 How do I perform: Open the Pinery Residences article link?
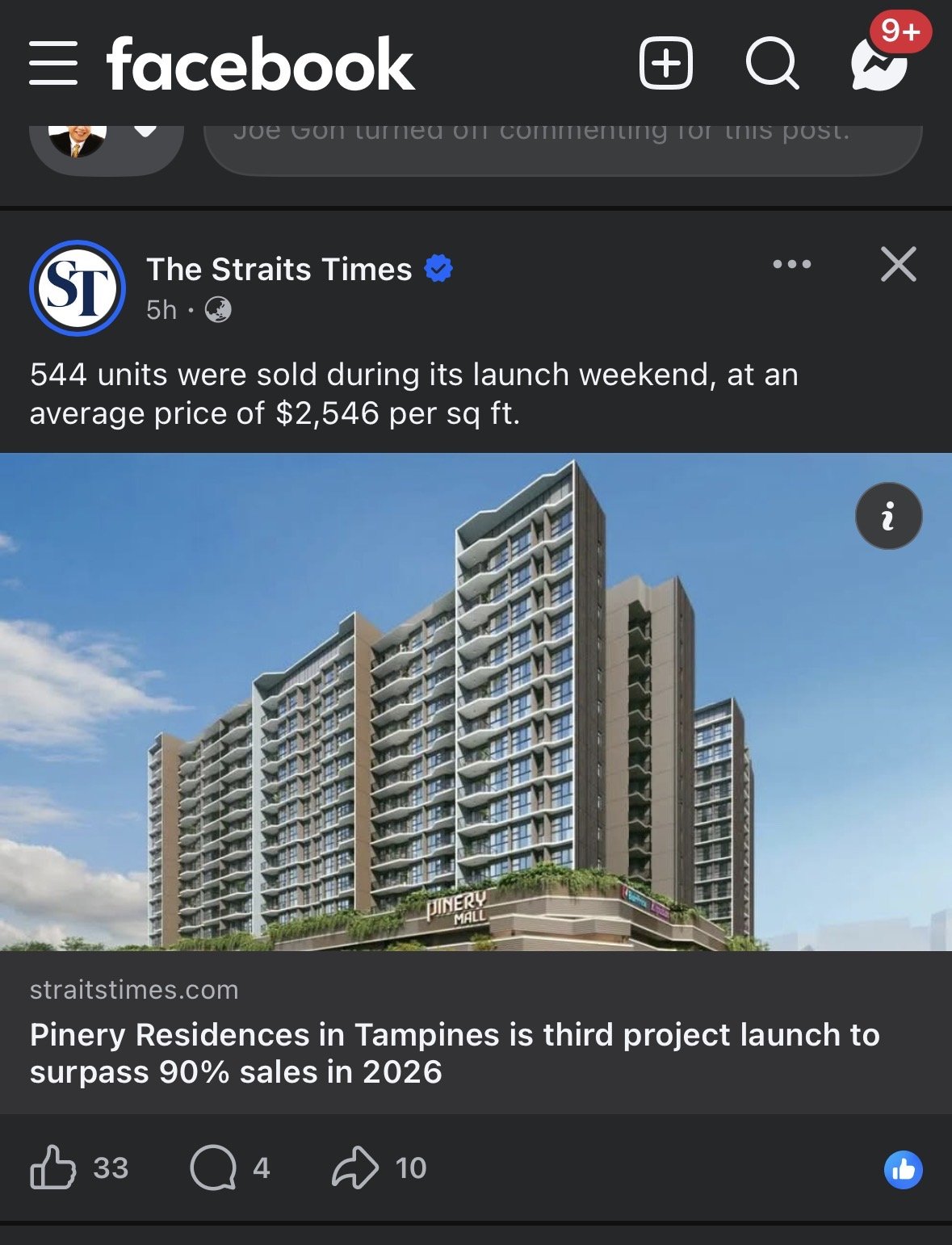(454, 1053)
